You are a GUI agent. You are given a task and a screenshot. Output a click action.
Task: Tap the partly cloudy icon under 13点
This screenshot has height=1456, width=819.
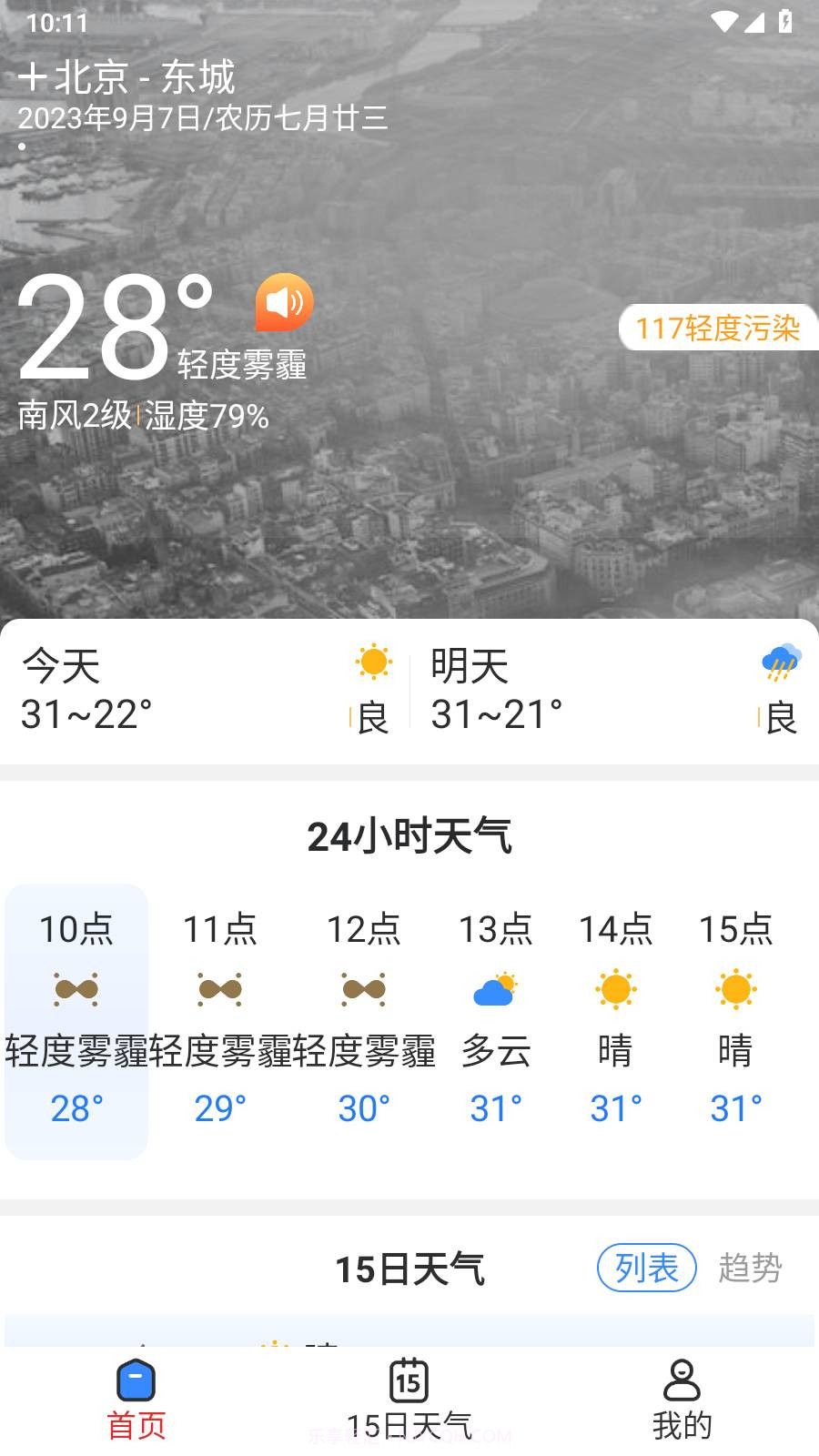pyautogui.click(x=495, y=989)
